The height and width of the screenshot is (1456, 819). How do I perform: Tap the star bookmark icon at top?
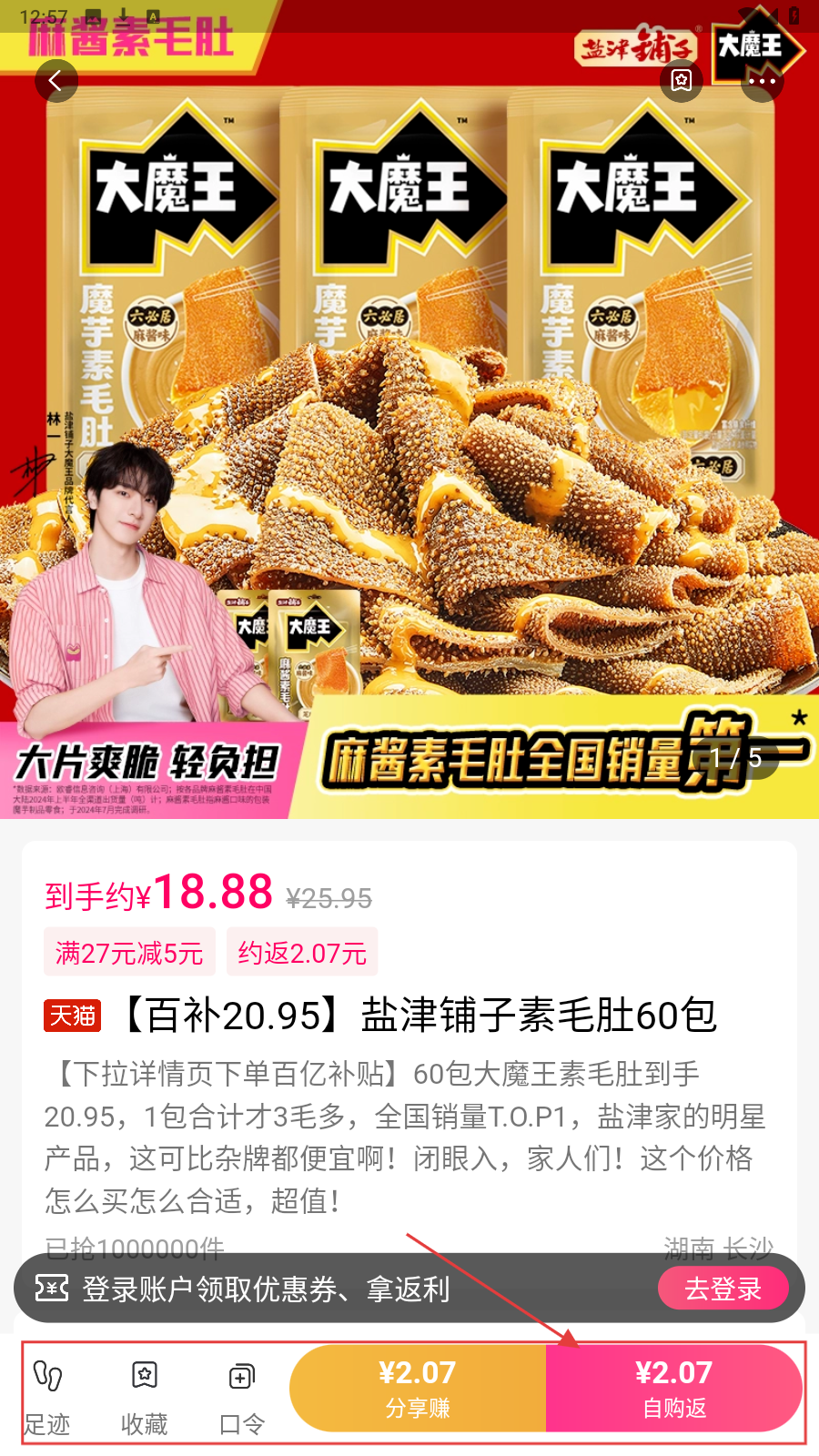tap(682, 81)
